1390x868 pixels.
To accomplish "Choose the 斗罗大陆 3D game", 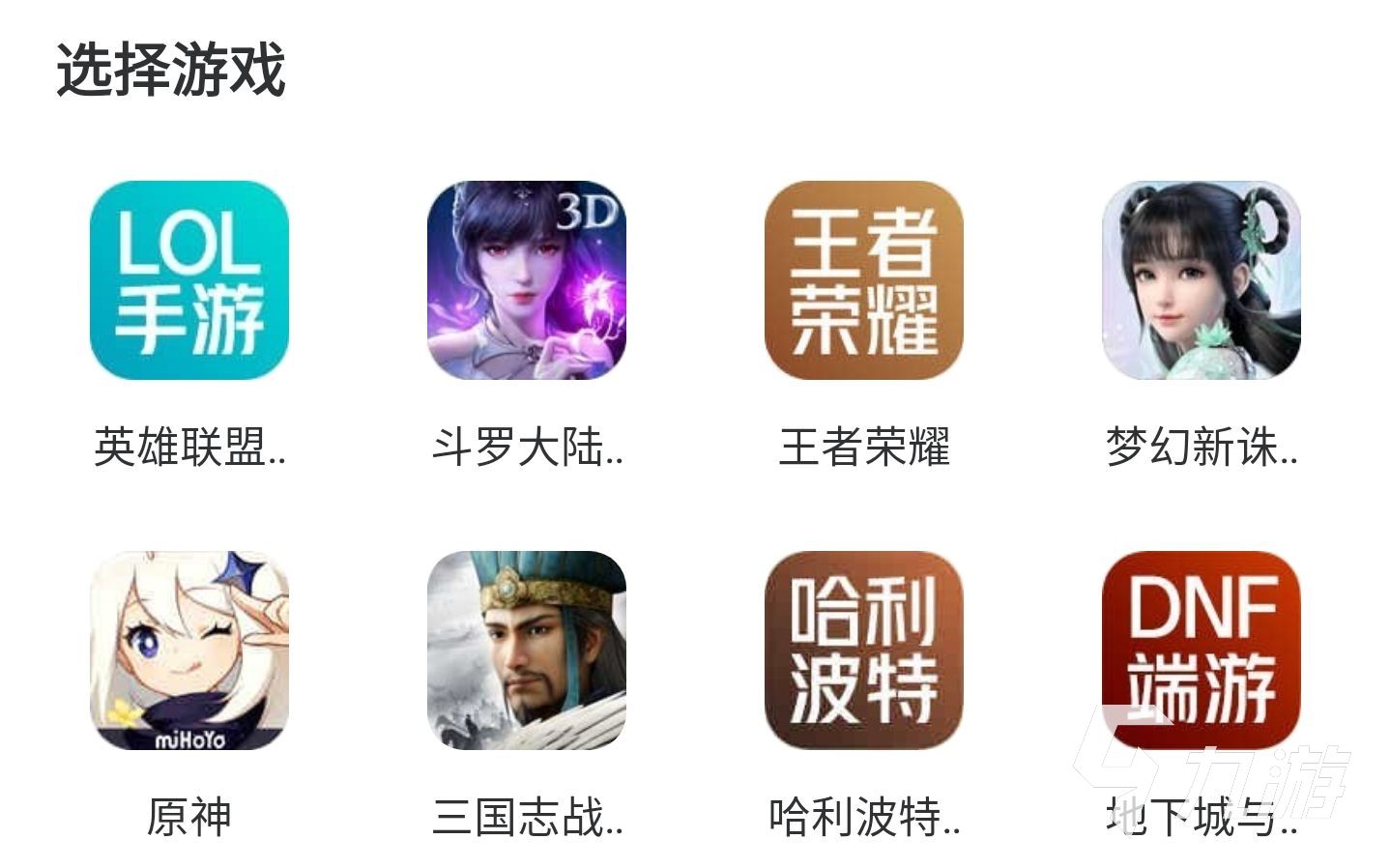I will click(x=527, y=280).
